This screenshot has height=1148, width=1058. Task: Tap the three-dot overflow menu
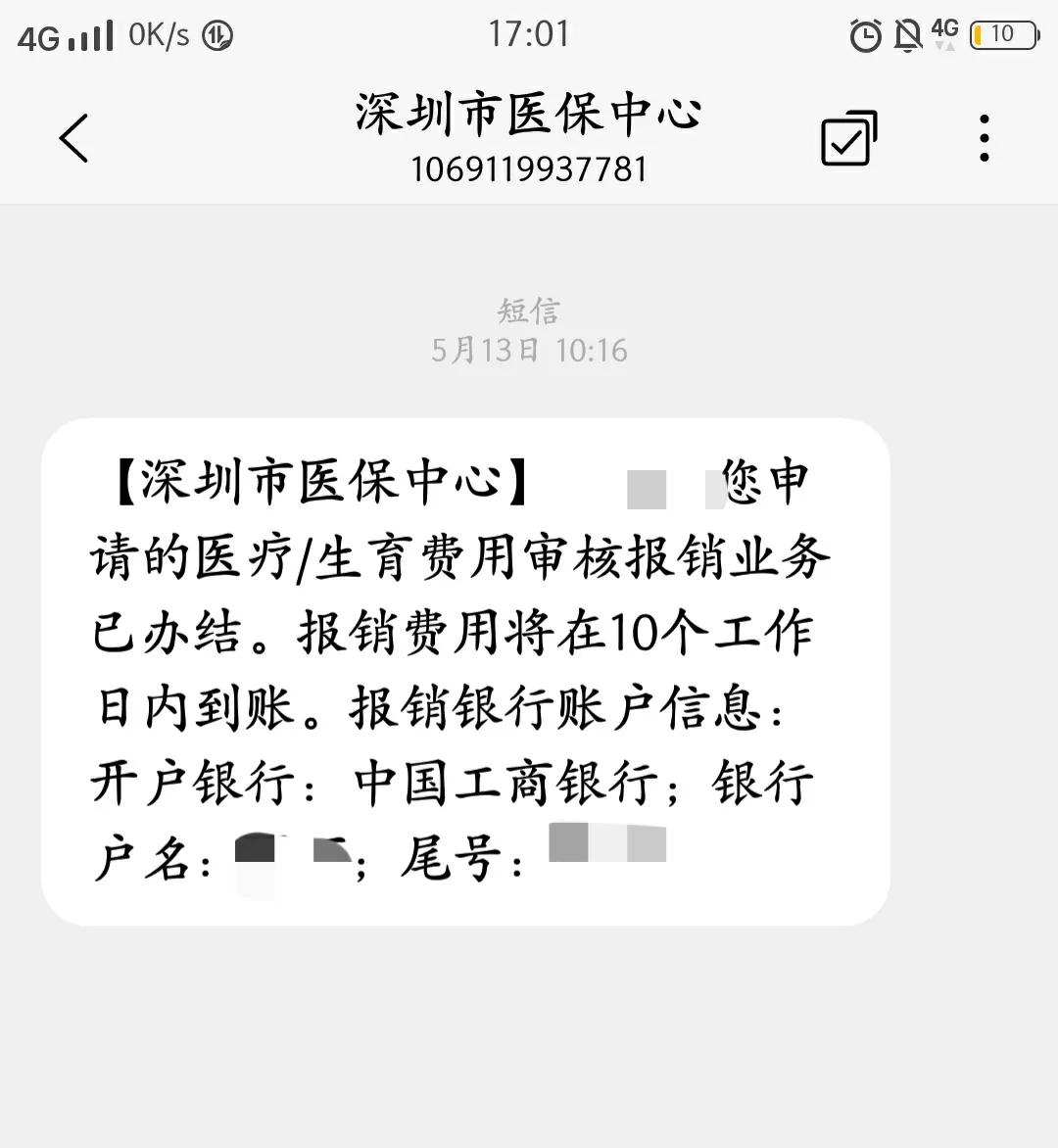click(x=983, y=138)
